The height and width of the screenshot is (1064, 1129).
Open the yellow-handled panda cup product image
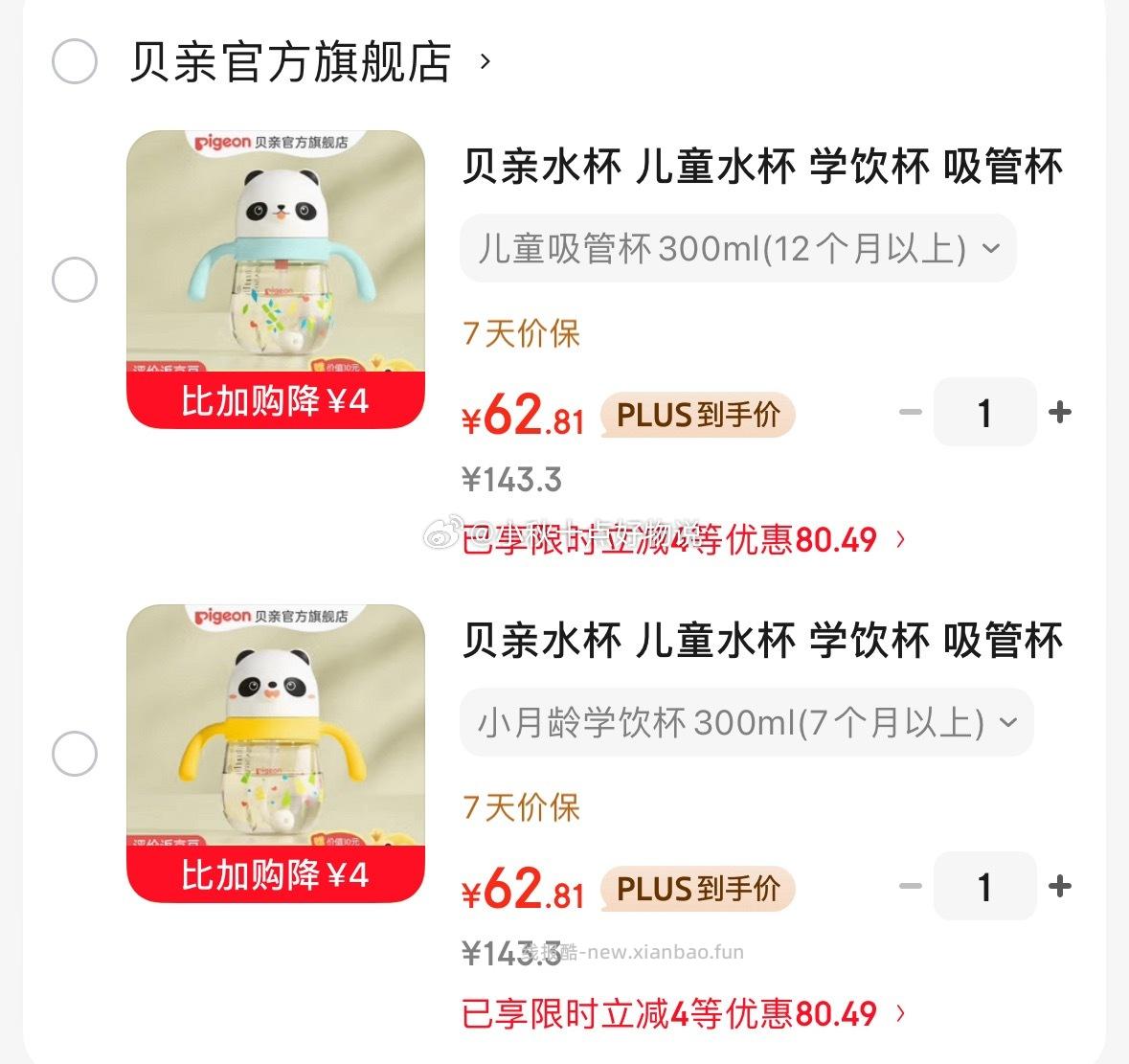[276, 753]
